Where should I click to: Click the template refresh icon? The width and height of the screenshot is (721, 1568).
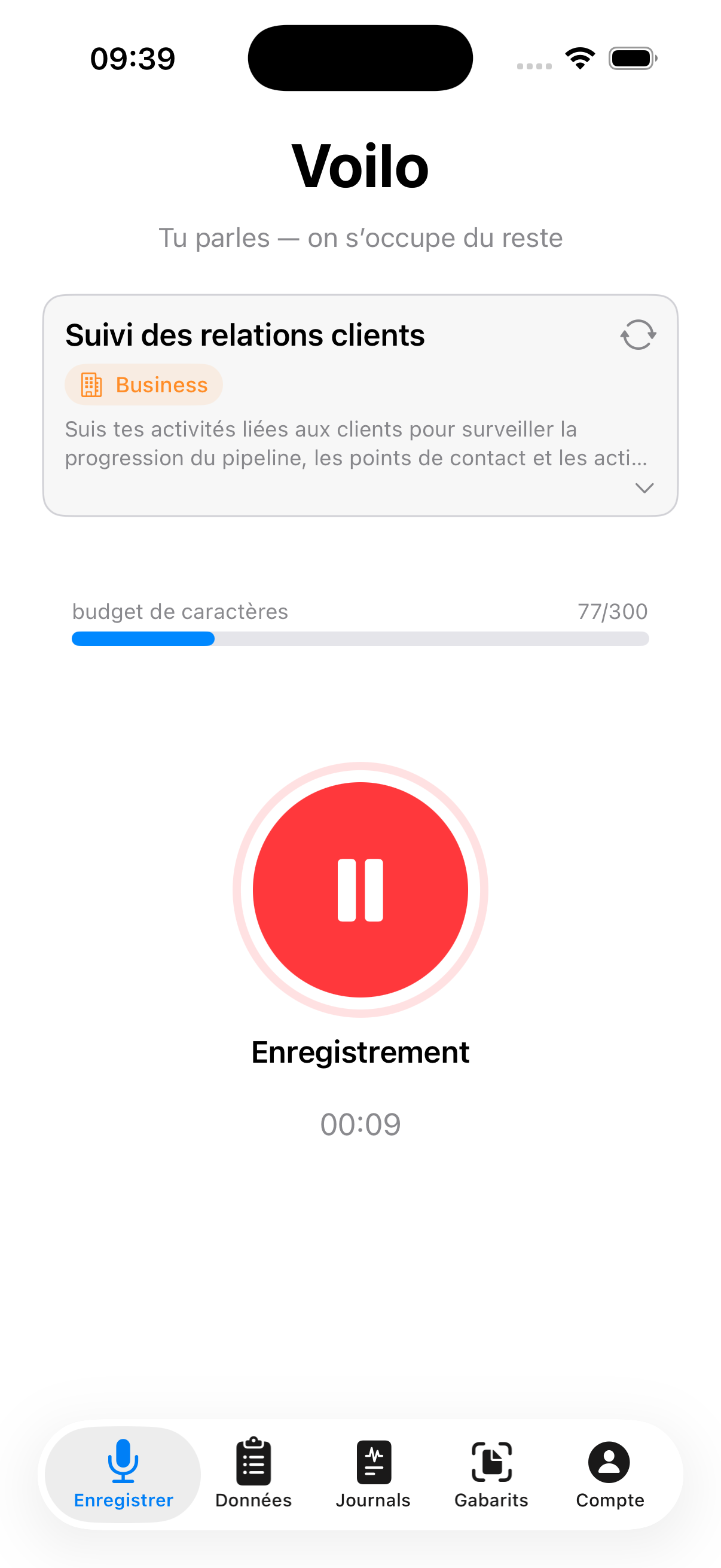(637, 334)
